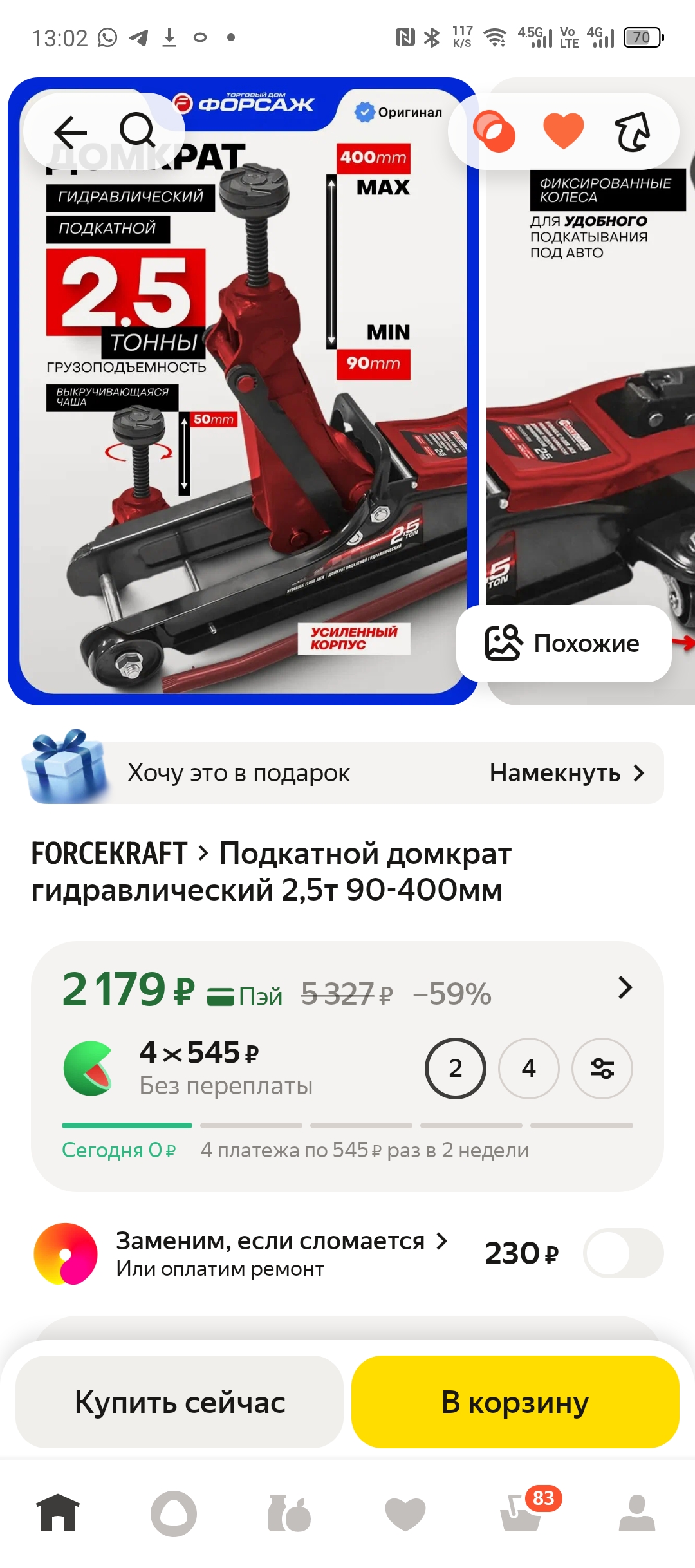
Task: Add item with В корзину button
Action: pos(515,1402)
